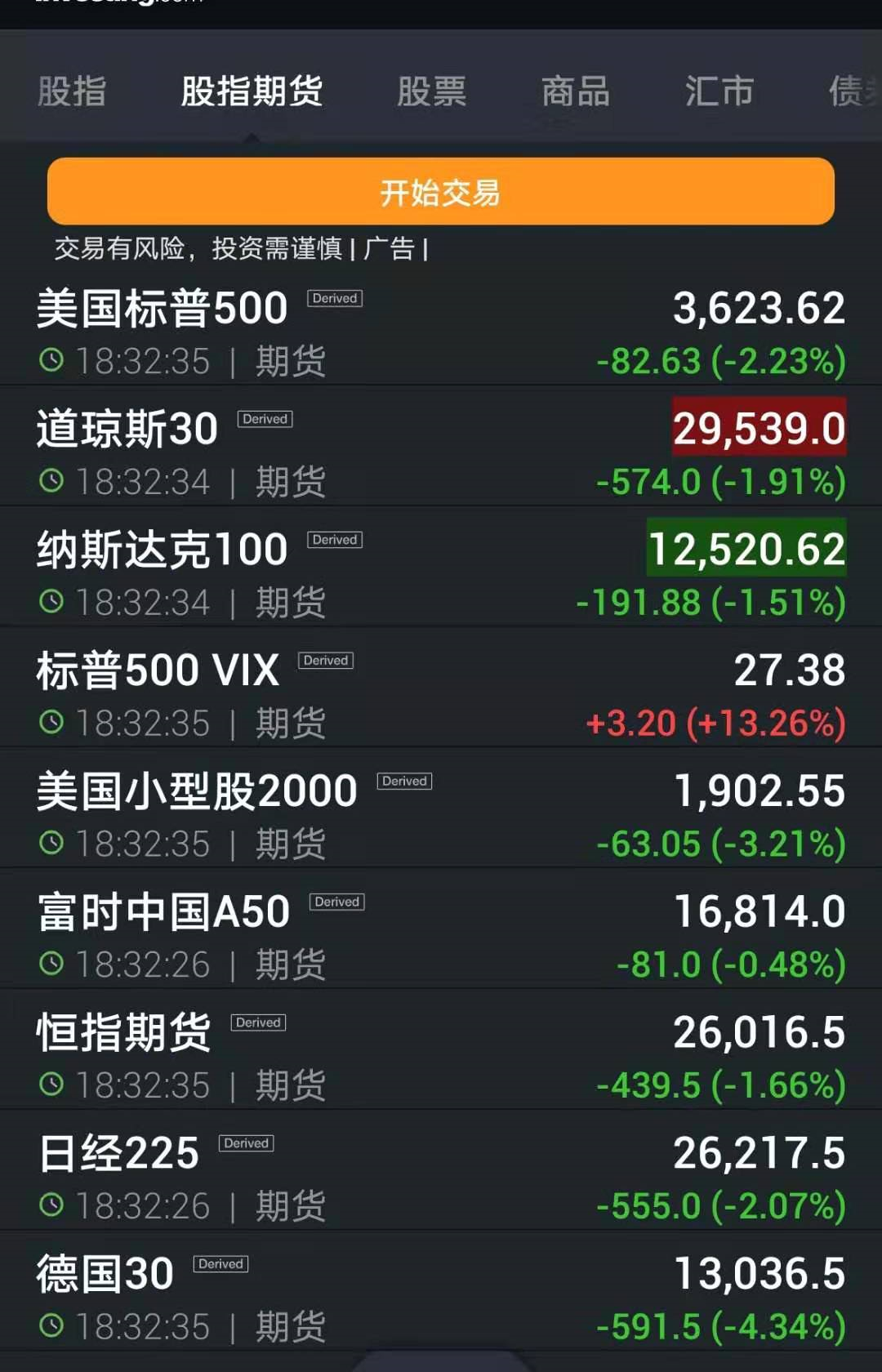Switch to the 股指 tab
Screen dimensions: 882x1372
[x=72, y=91]
